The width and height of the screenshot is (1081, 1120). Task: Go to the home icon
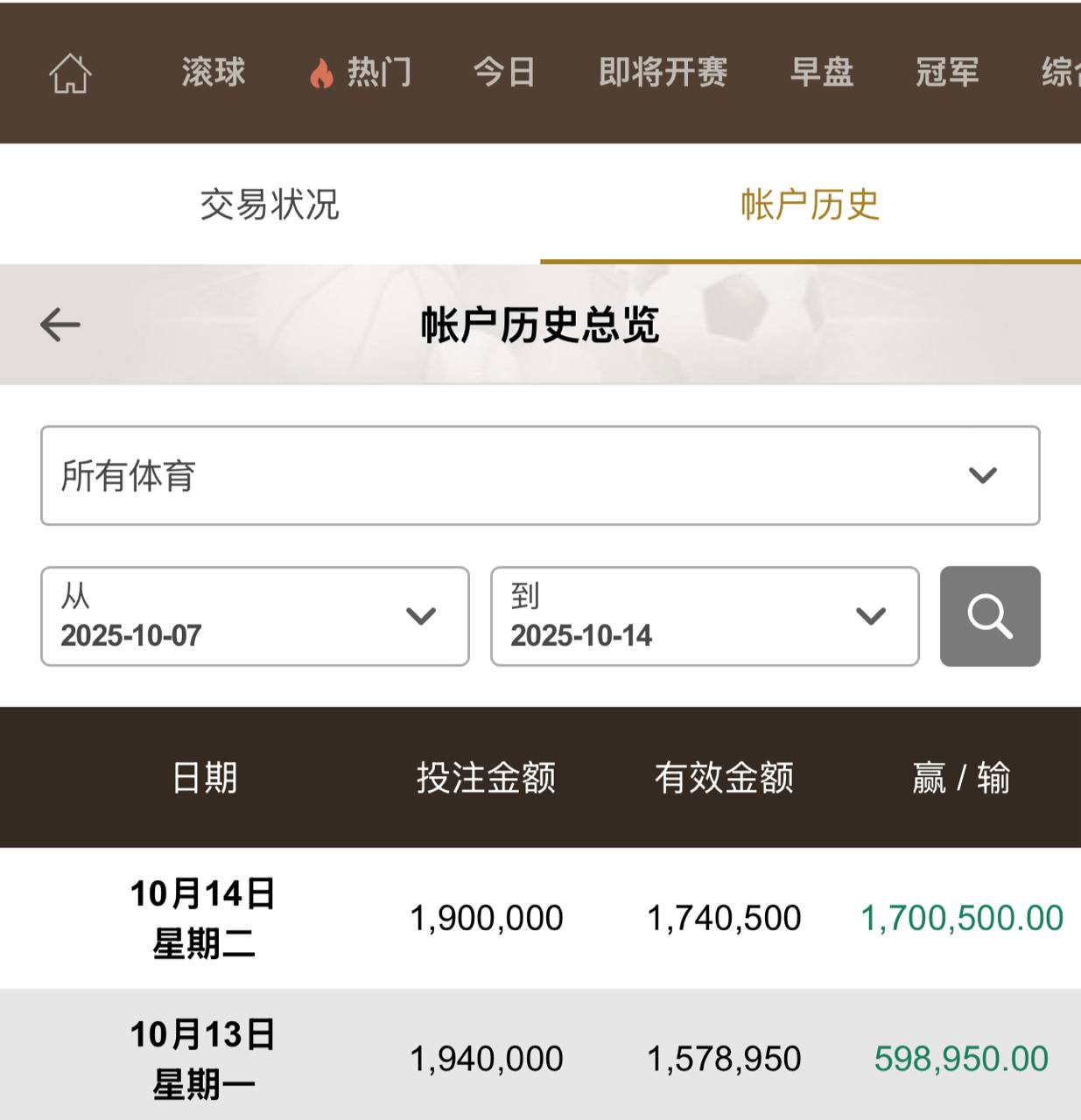tap(70, 73)
